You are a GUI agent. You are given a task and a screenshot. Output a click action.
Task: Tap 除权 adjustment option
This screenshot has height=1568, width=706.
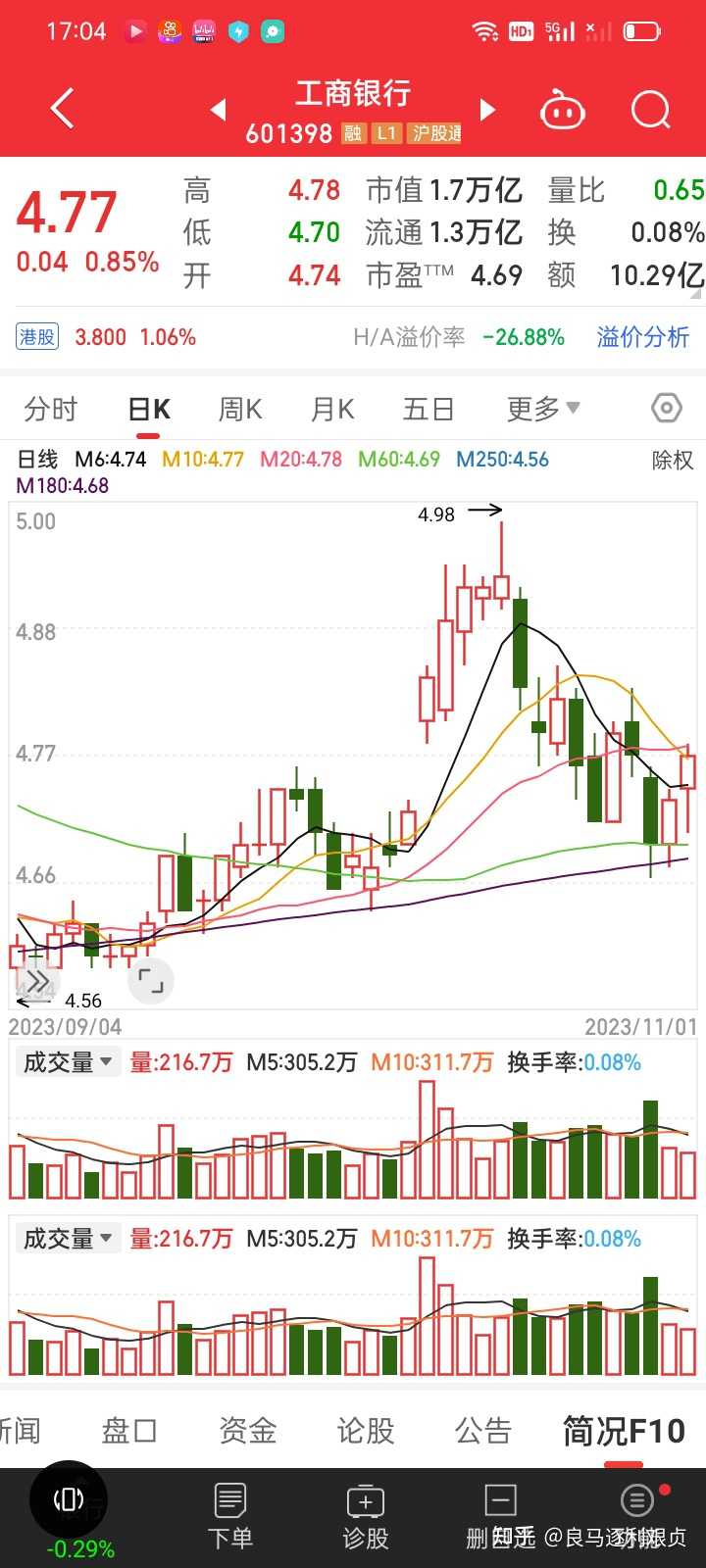pyautogui.click(x=673, y=460)
